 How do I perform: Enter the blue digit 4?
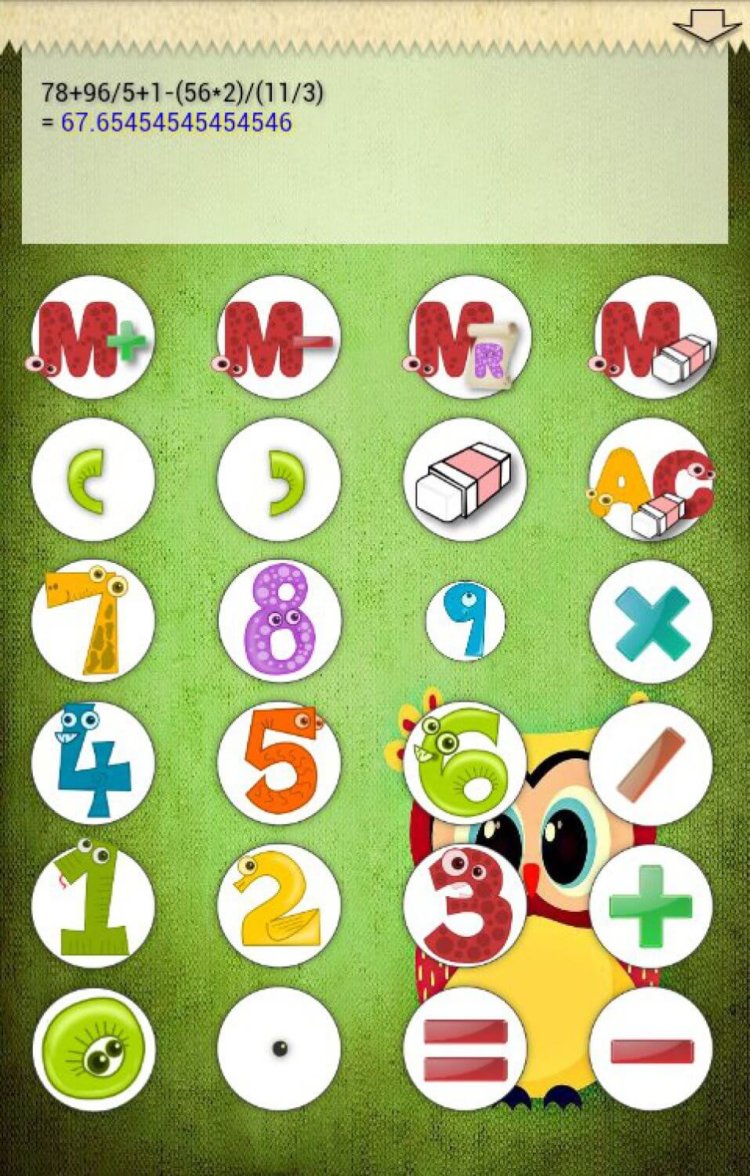93,763
